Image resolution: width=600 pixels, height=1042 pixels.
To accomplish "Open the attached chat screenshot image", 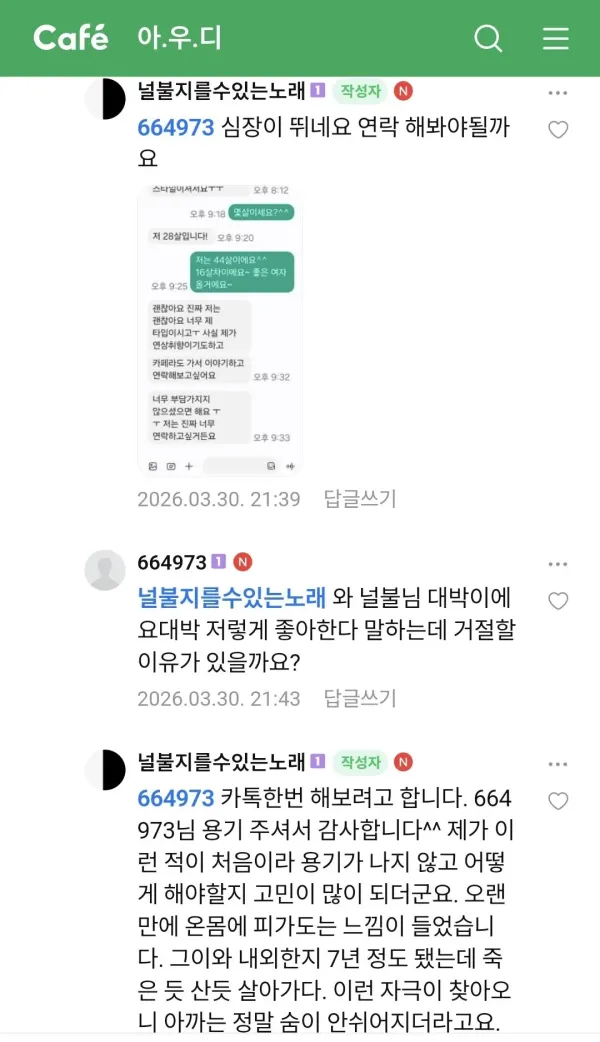I will [220, 330].
